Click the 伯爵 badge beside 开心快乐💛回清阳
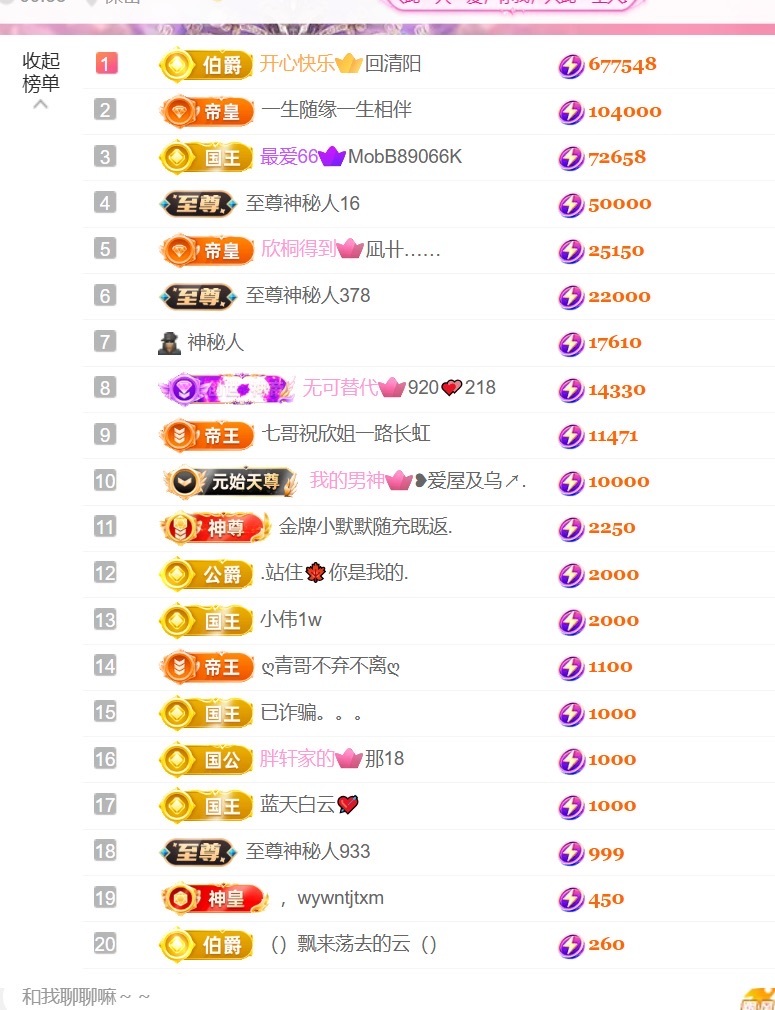The height and width of the screenshot is (1010, 775). (x=205, y=64)
